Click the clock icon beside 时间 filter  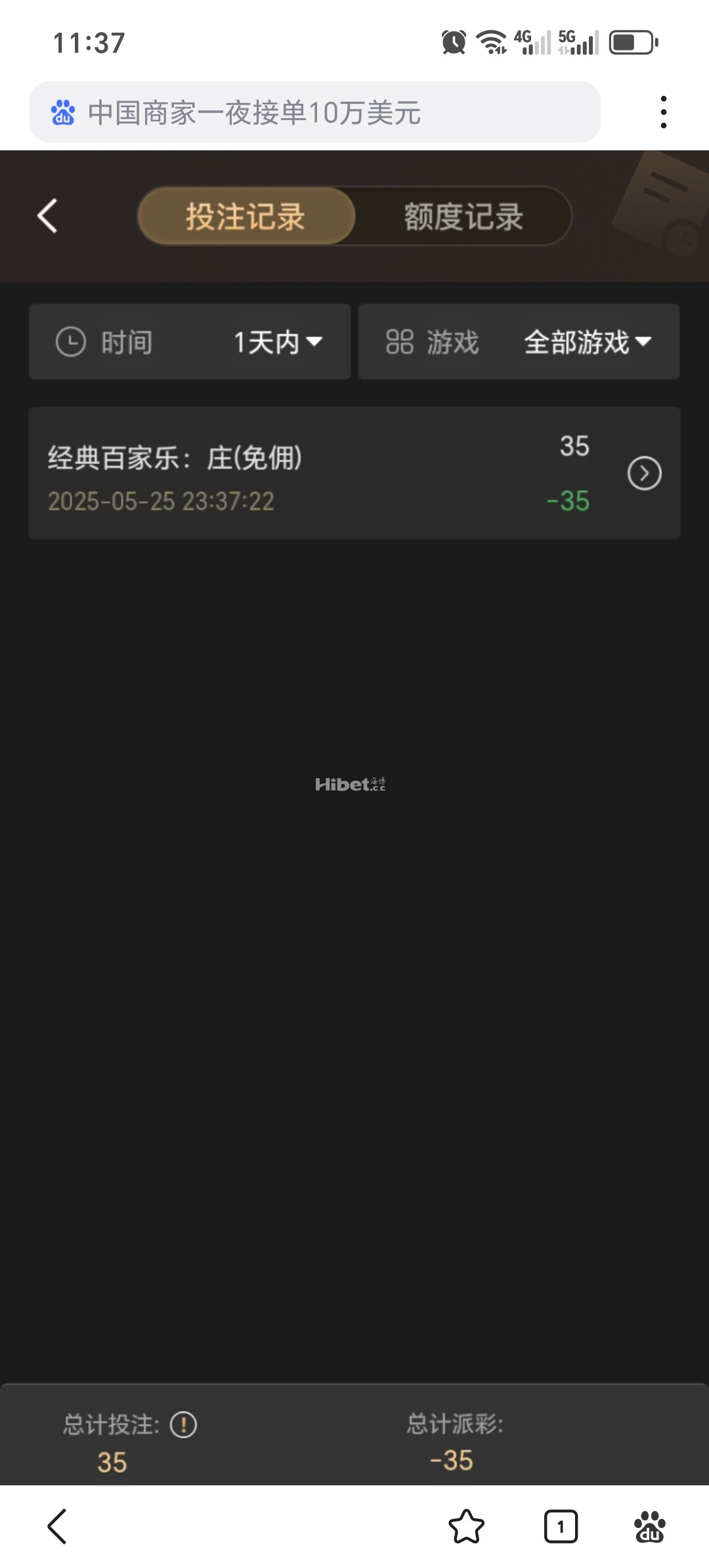pos(72,341)
